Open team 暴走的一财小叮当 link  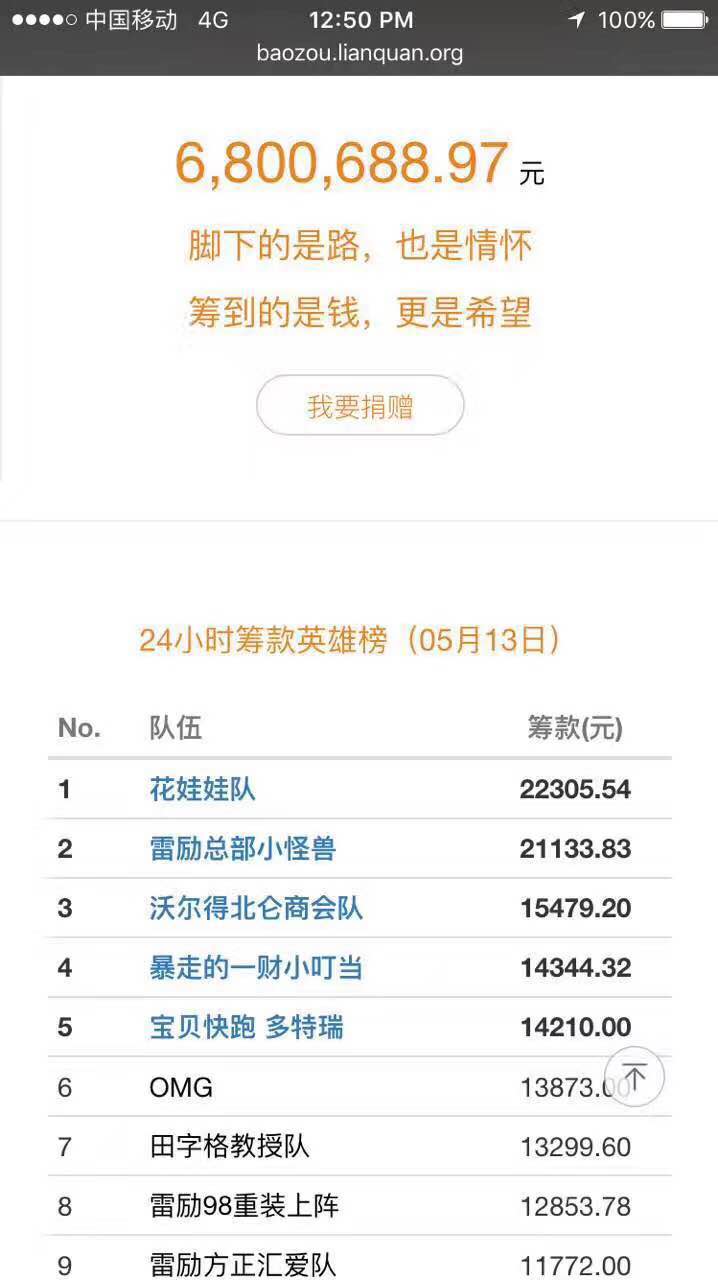[x=256, y=968]
